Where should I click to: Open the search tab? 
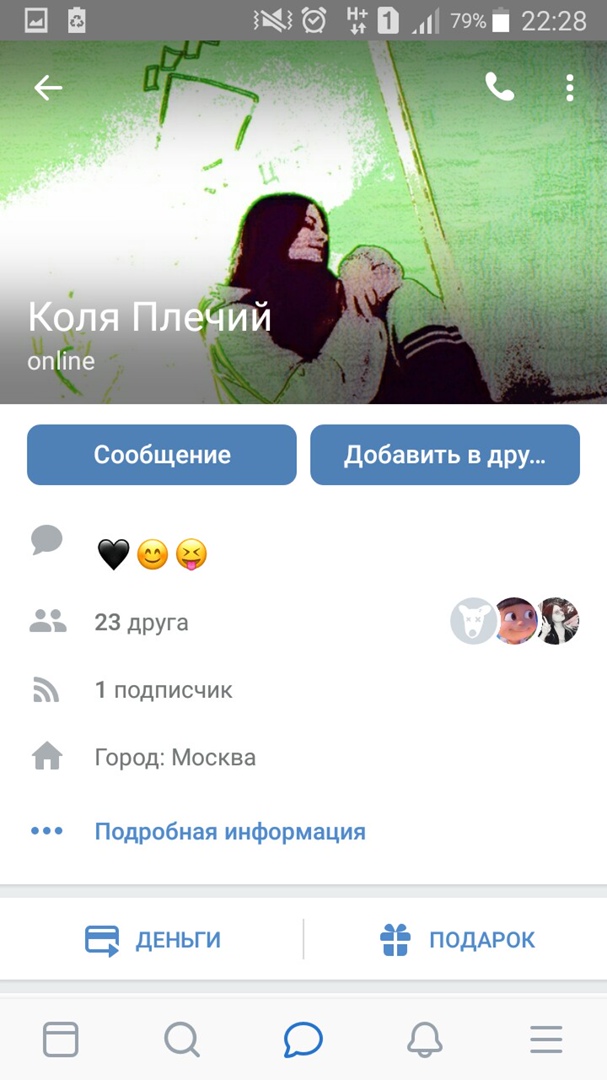(182, 1040)
